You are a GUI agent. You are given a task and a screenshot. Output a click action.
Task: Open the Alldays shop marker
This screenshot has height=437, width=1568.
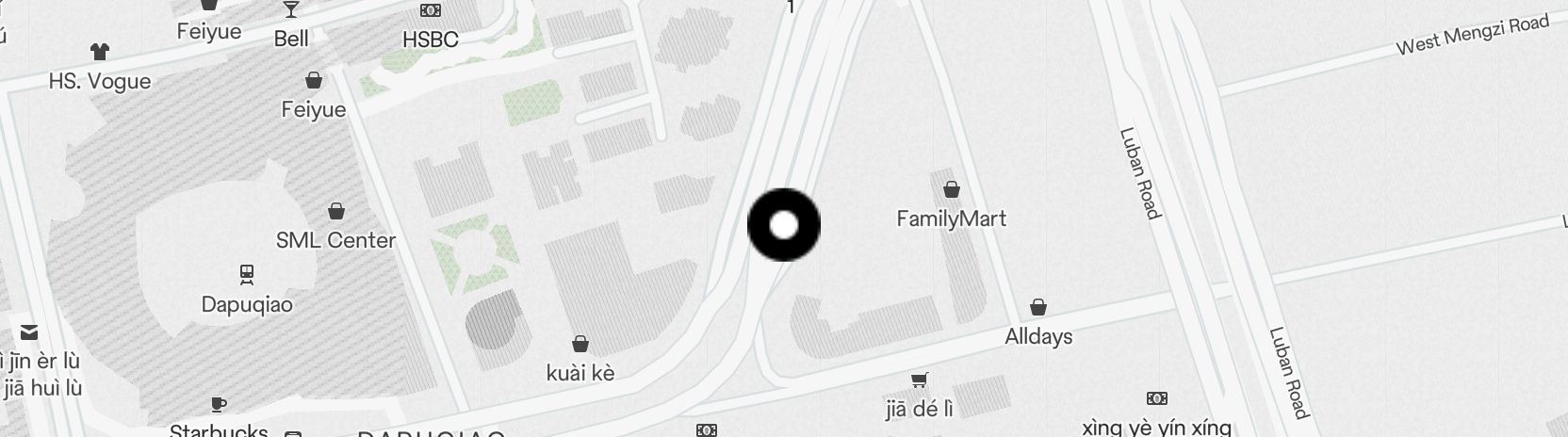click(x=1037, y=308)
